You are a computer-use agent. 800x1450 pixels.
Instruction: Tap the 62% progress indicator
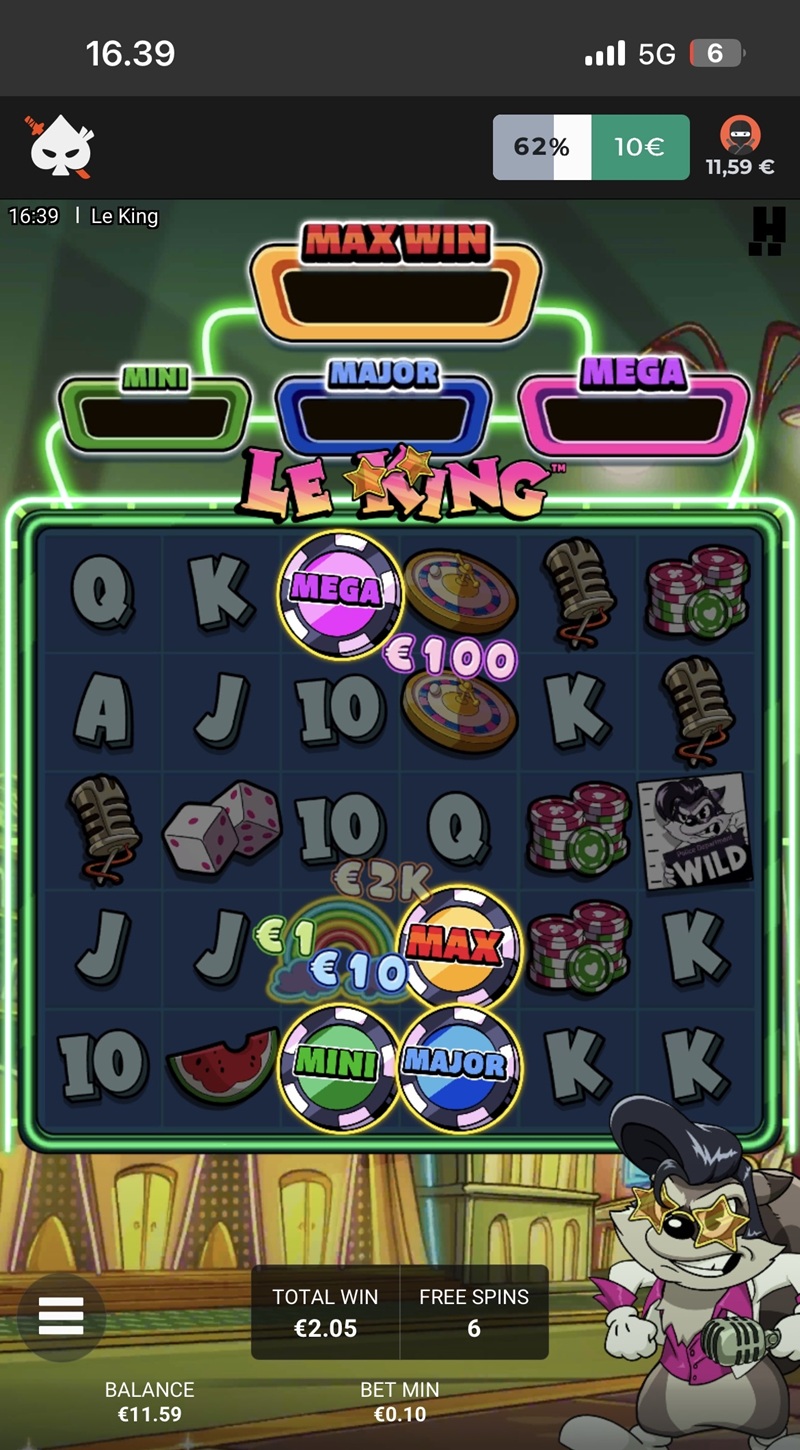[542, 147]
